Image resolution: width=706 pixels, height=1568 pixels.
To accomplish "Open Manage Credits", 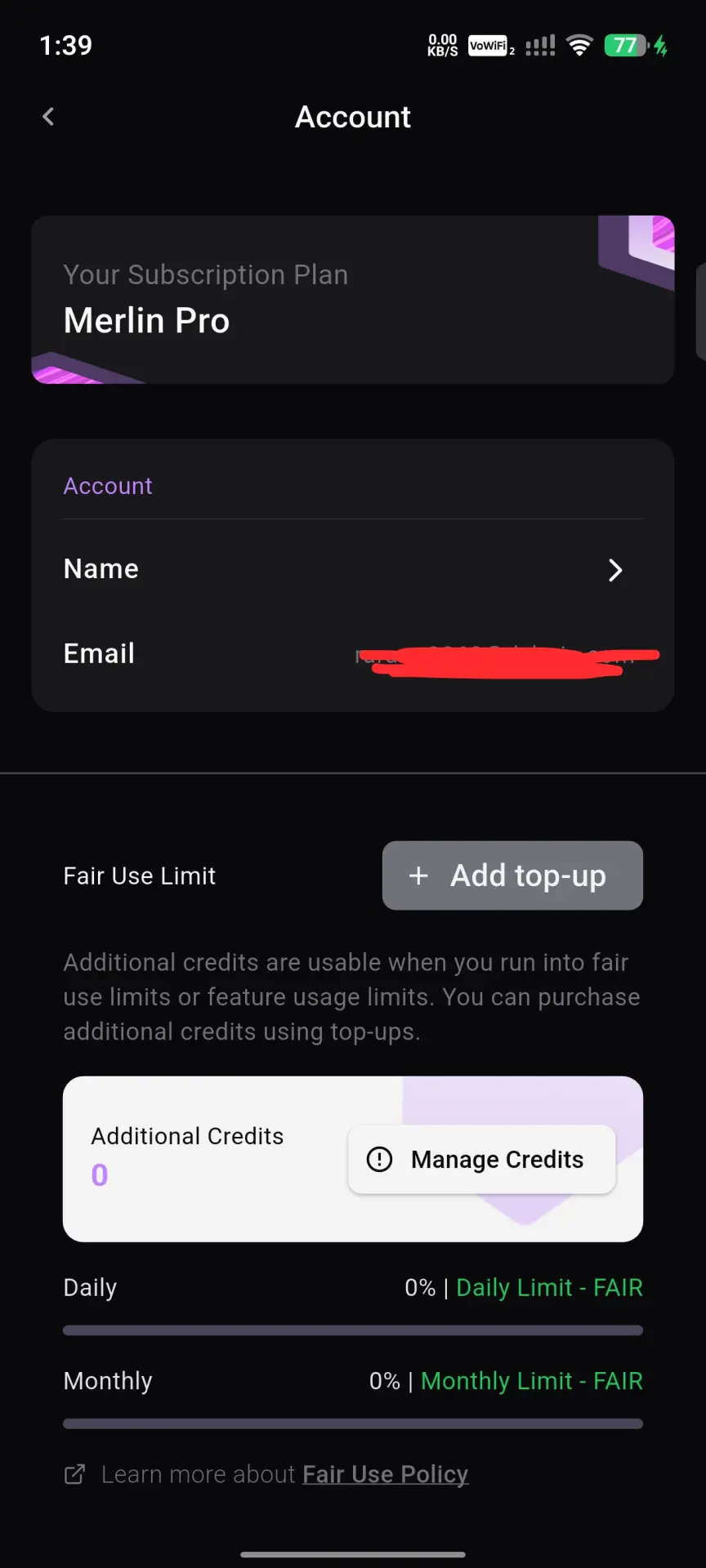I will click(481, 1160).
